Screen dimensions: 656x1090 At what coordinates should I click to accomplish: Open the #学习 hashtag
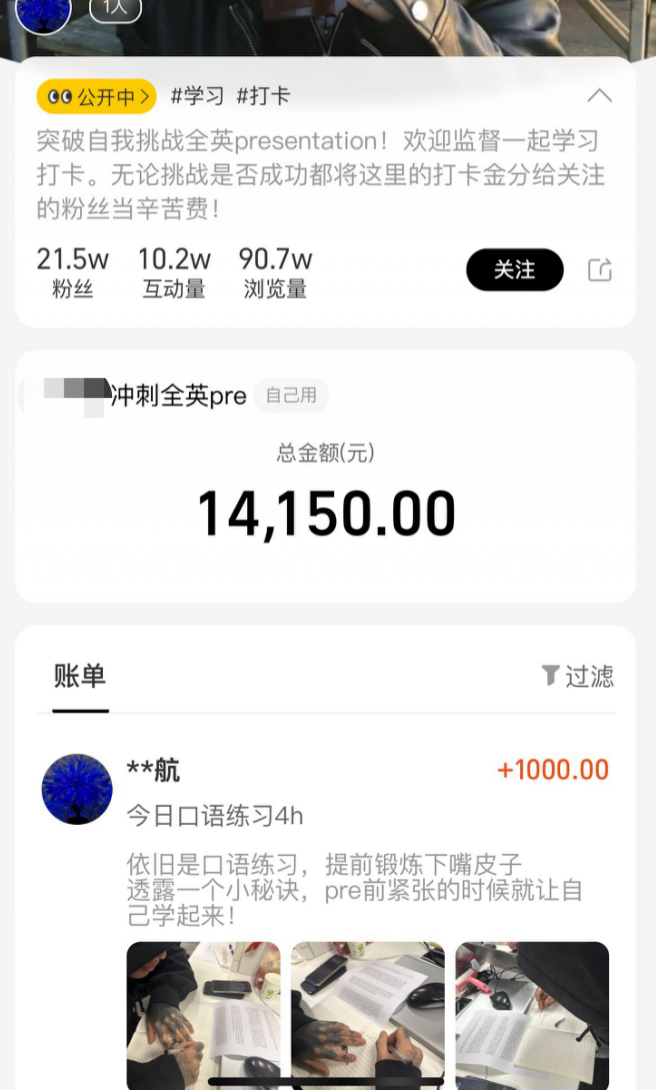197,96
